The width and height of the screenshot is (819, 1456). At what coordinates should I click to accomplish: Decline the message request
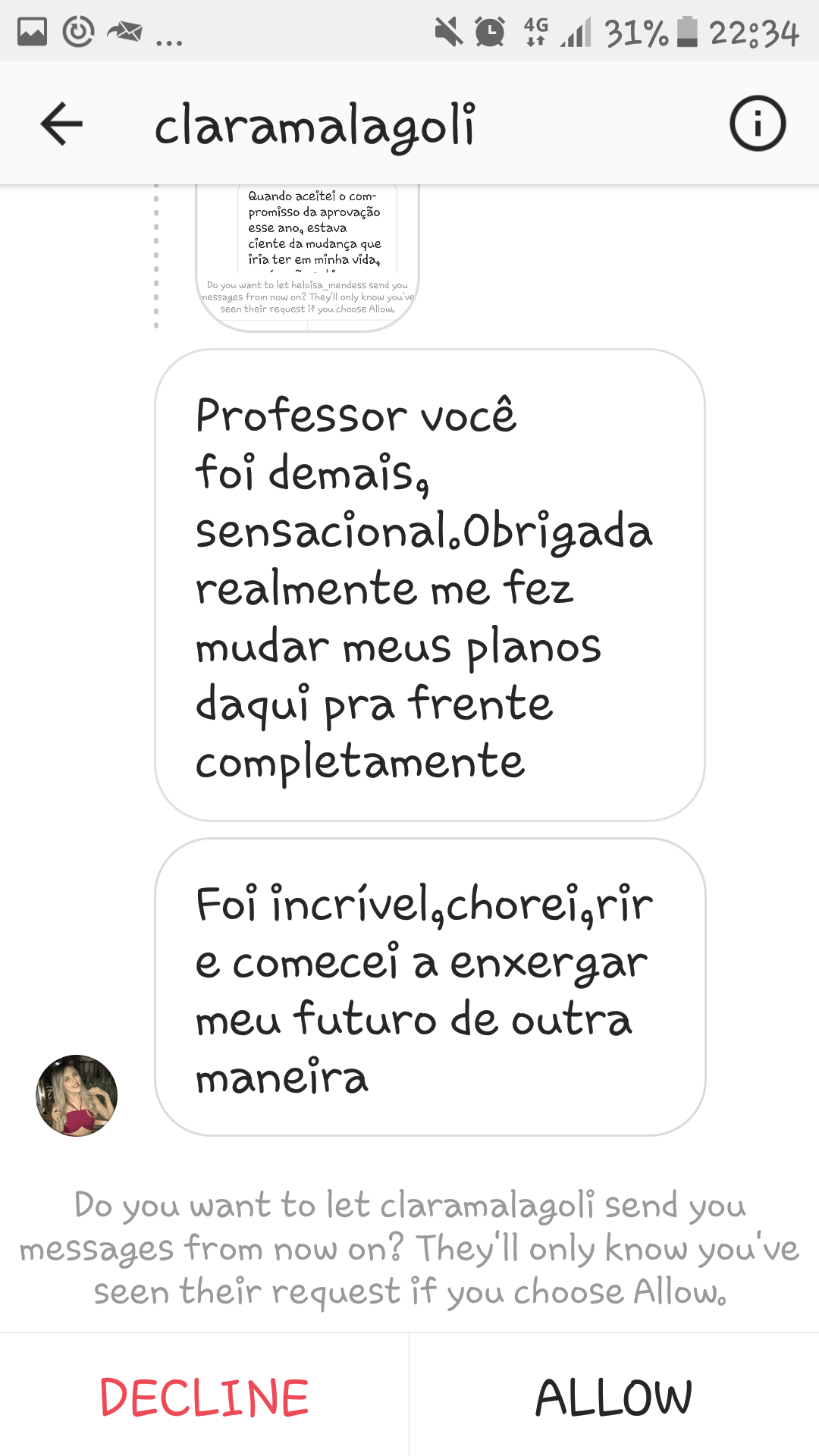point(204,1397)
